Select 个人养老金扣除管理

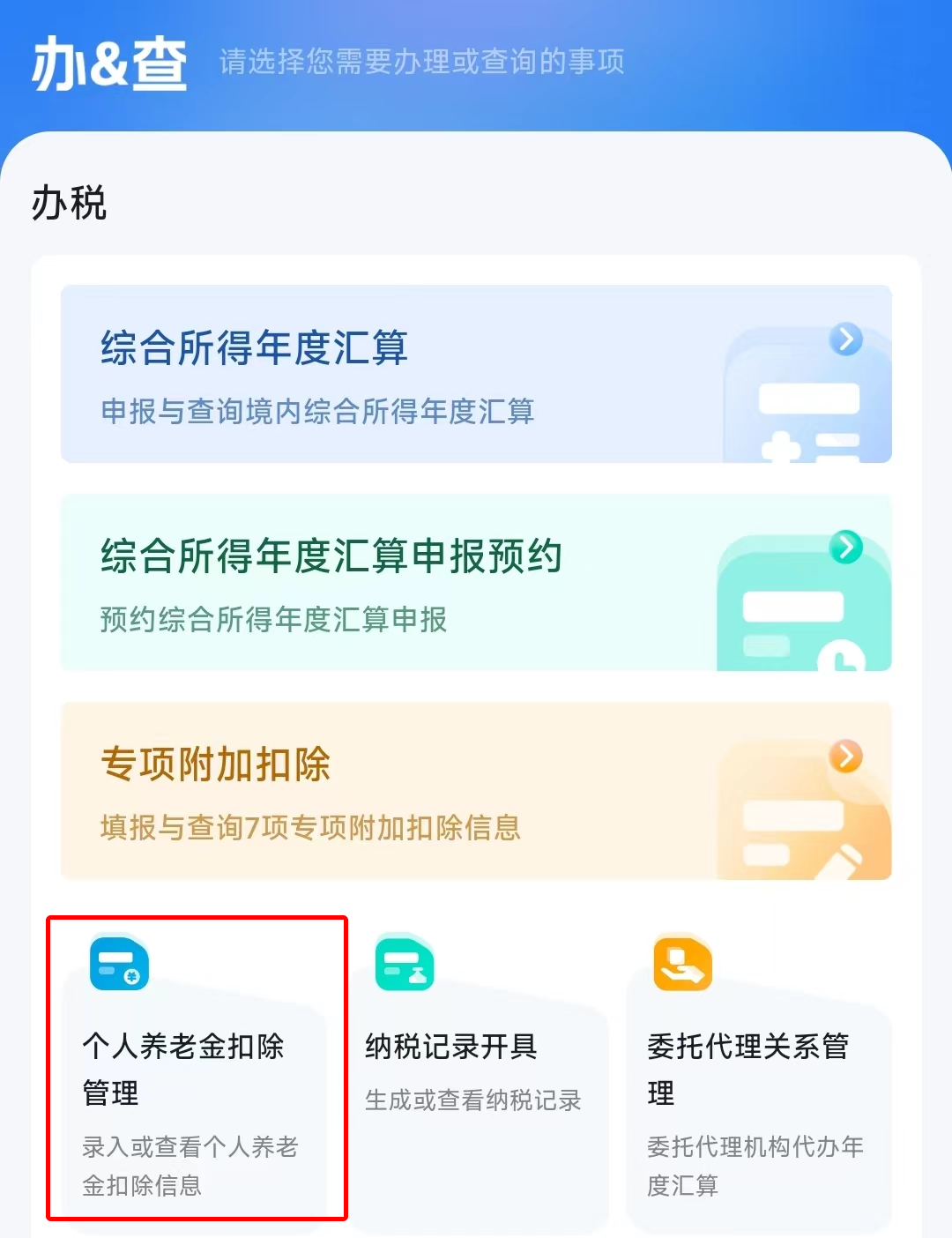click(x=196, y=1069)
